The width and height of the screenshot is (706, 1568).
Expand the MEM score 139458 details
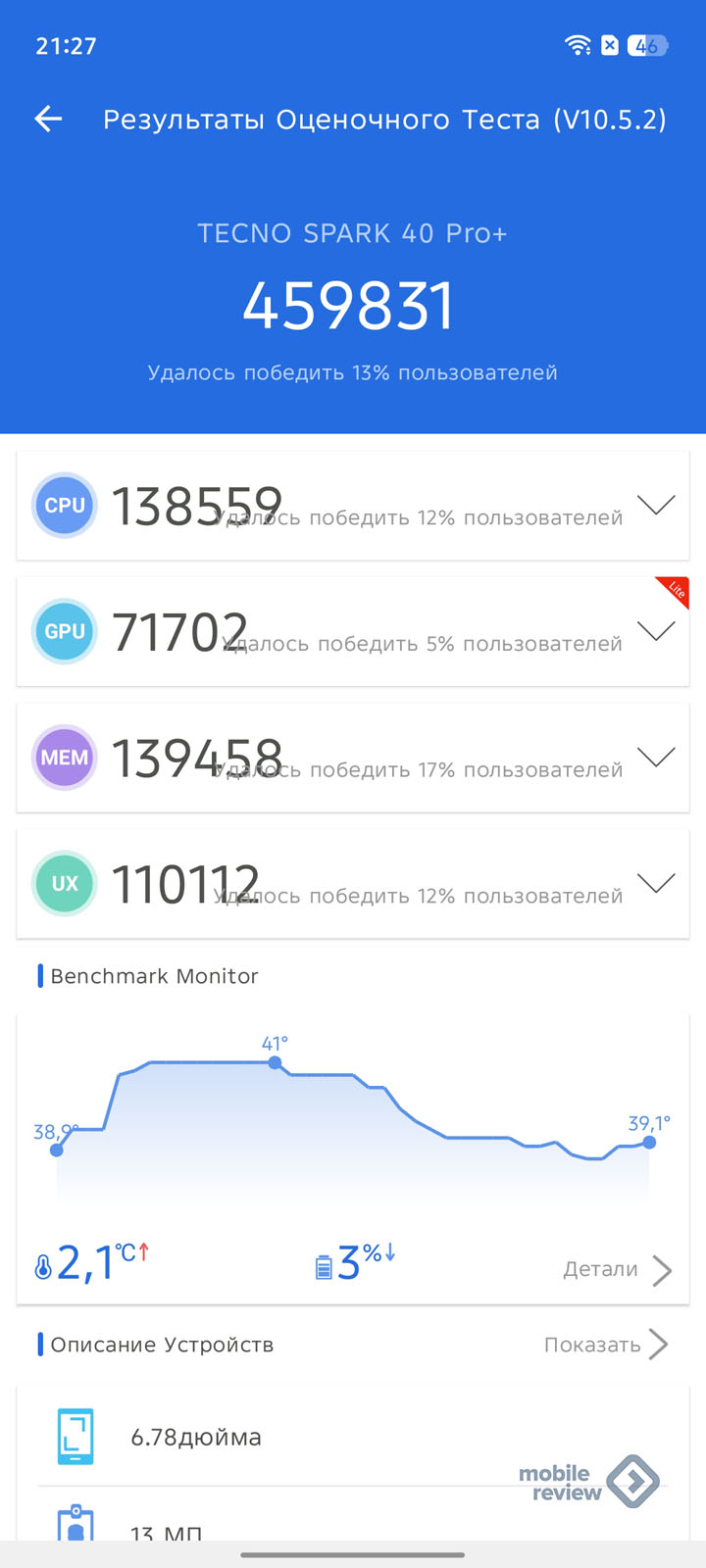(x=656, y=757)
